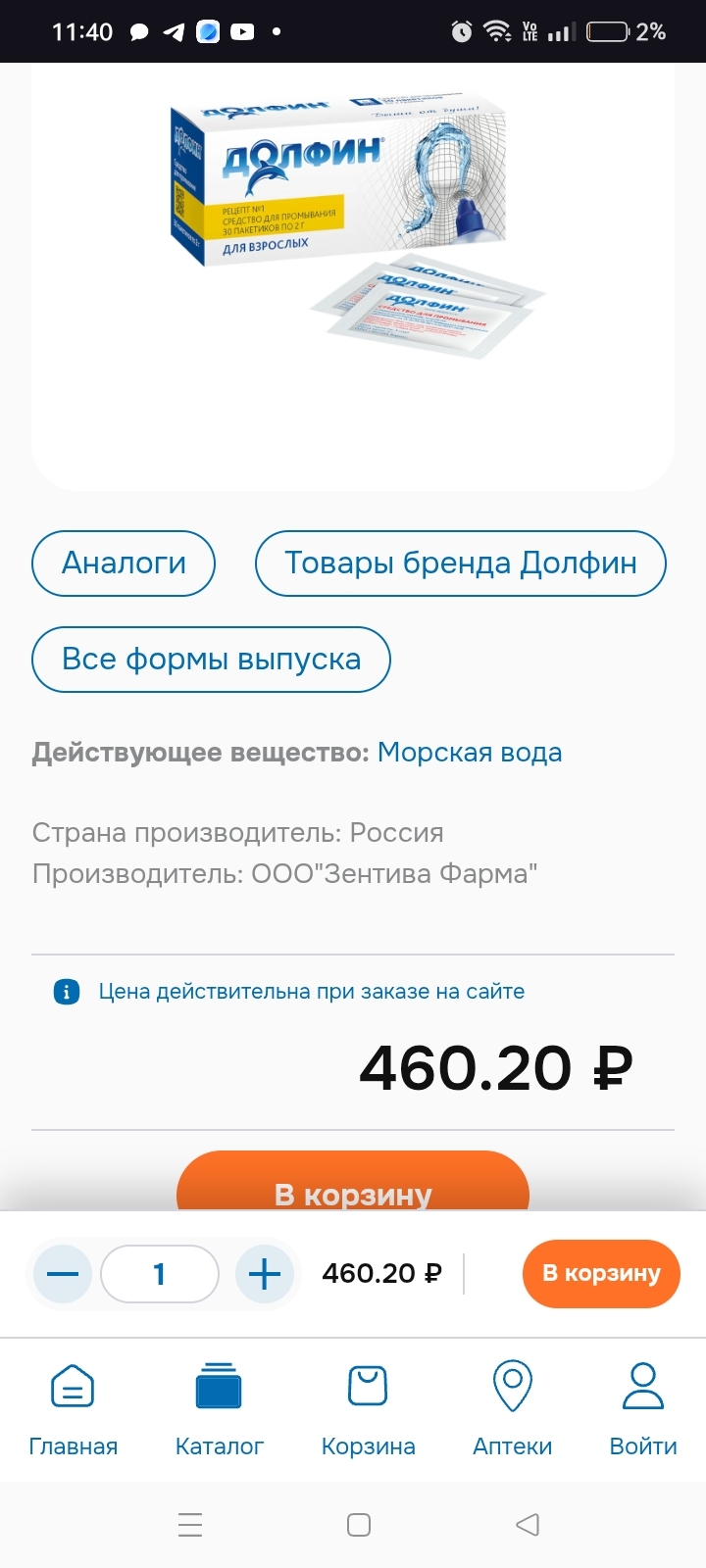Viewport: 706px width, 1568px height.
Task: Add to cart via bottom В корзину button
Action: click(x=601, y=1274)
